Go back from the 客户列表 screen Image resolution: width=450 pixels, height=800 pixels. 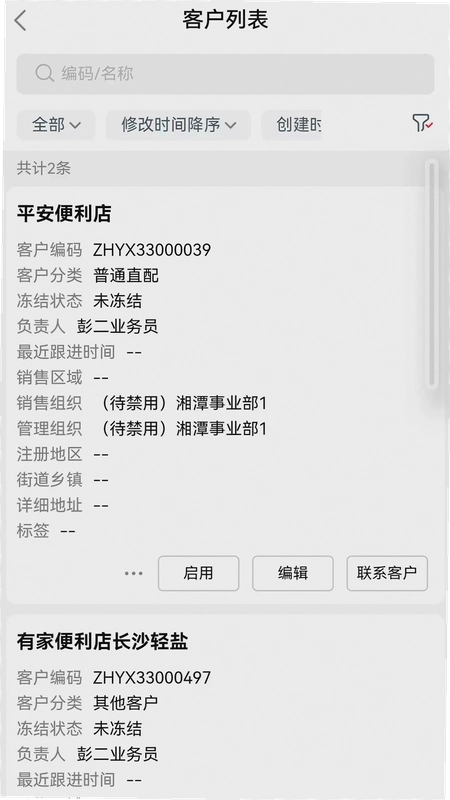click(x=20, y=21)
